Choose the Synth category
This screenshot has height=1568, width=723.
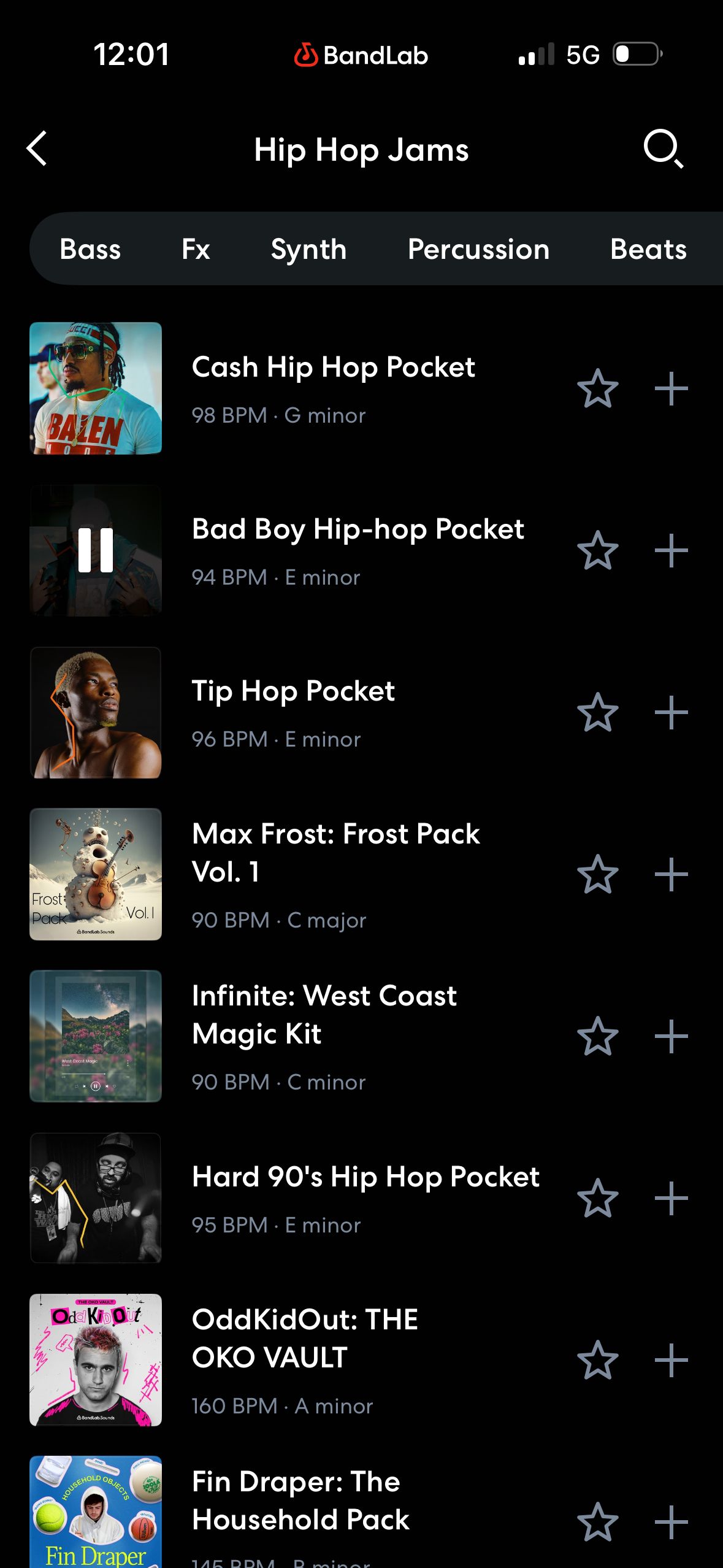tap(308, 249)
